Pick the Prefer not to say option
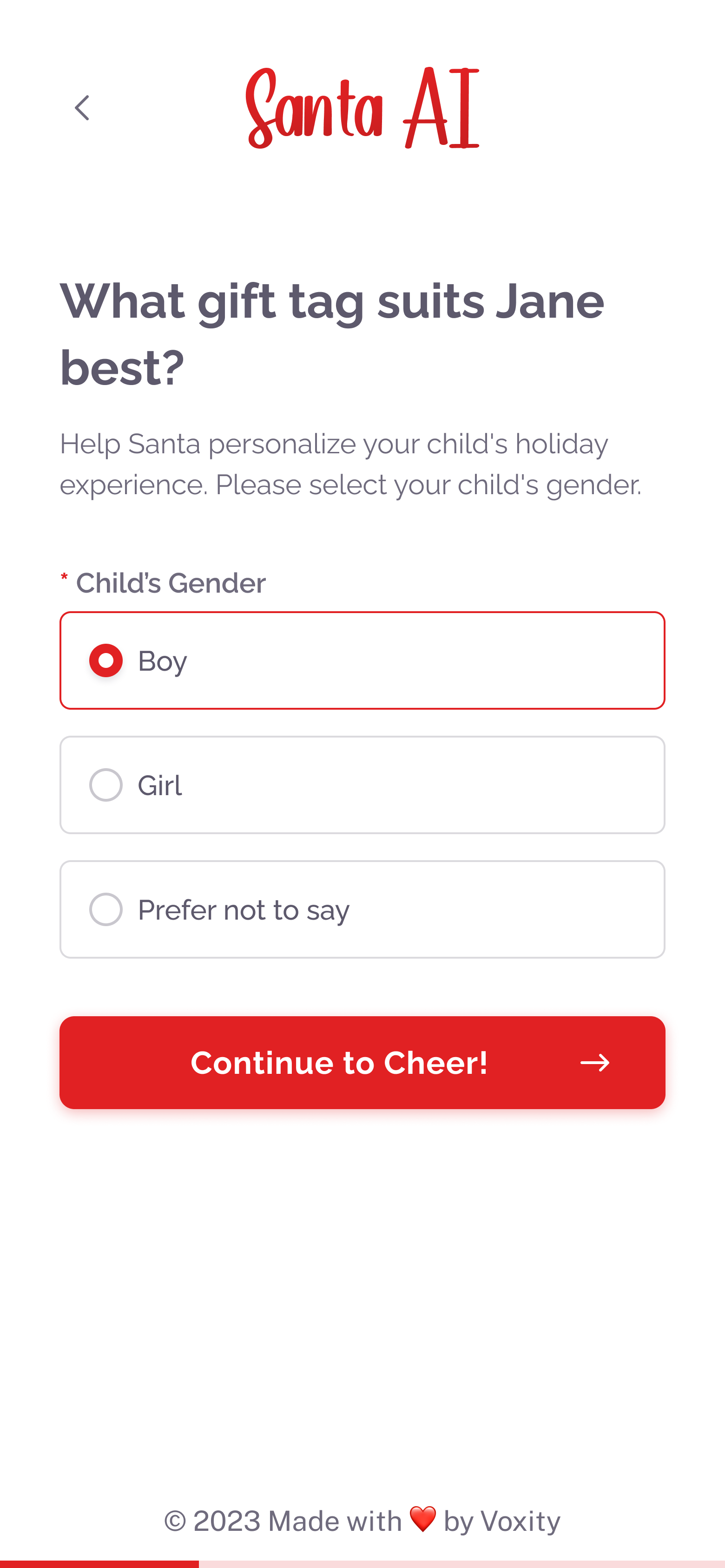Image resolution: width=725 pixels, height=1568 pixels. point(362,909)
